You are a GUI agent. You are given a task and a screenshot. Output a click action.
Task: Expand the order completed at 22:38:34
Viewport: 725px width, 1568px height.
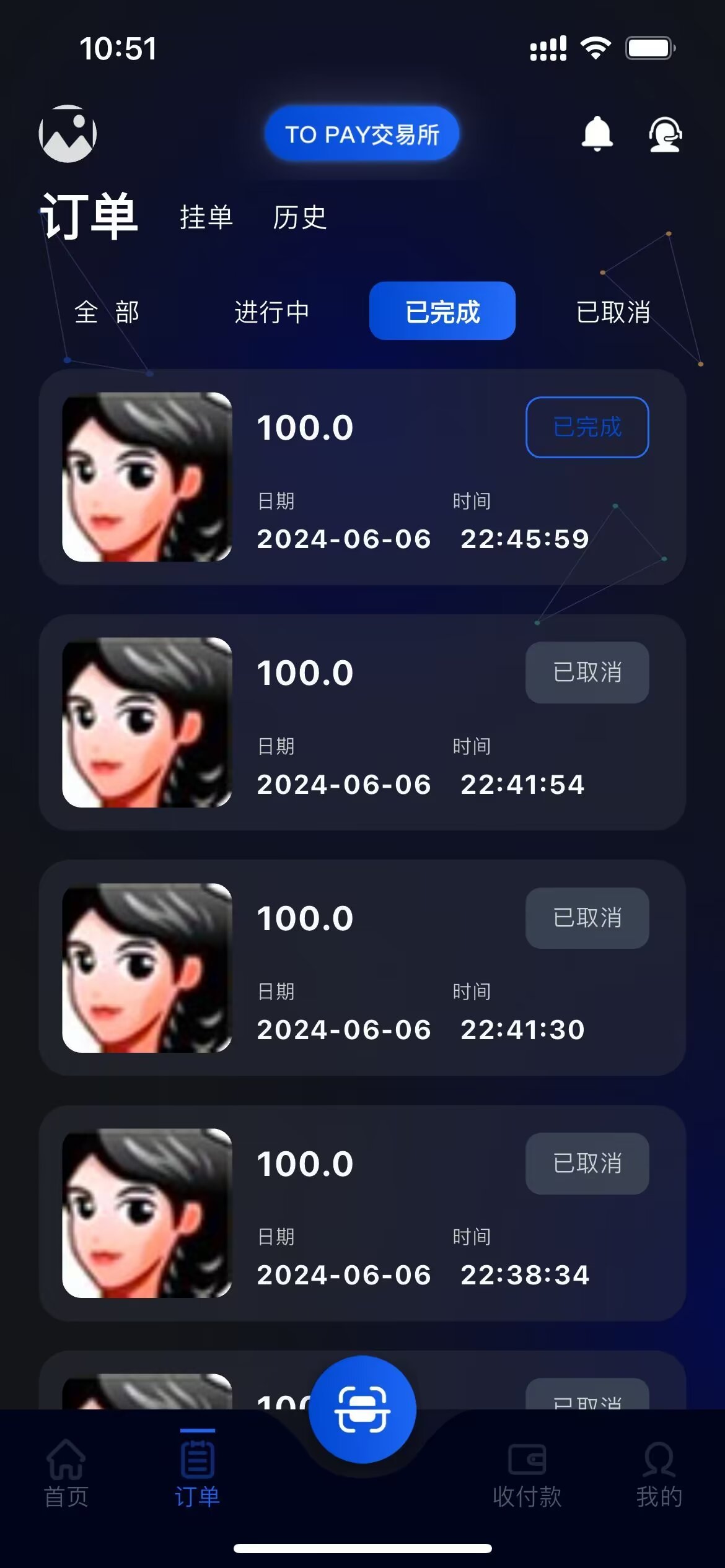[362, 1214]
